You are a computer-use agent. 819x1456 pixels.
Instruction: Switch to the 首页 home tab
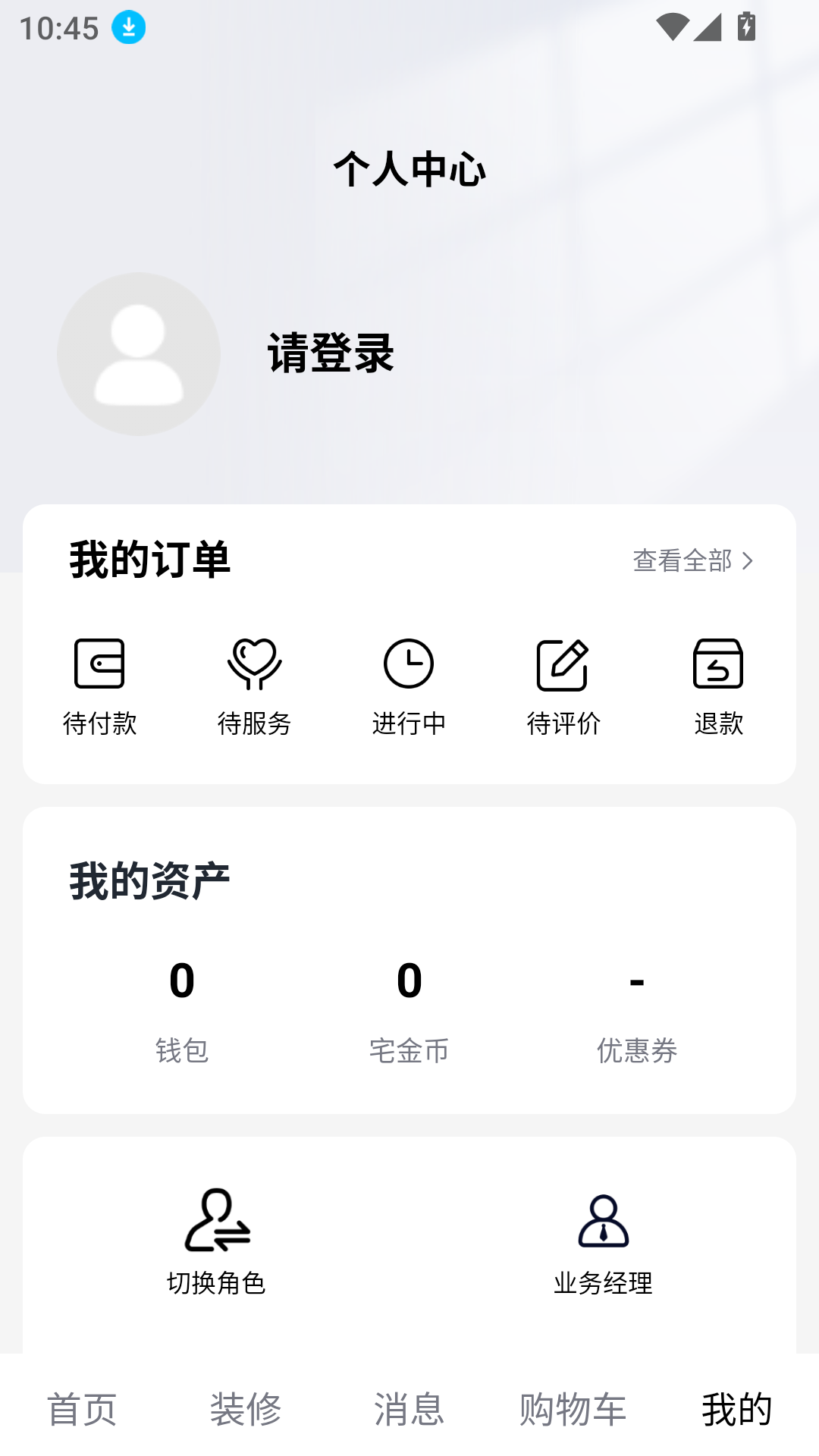pos(82,1409)
